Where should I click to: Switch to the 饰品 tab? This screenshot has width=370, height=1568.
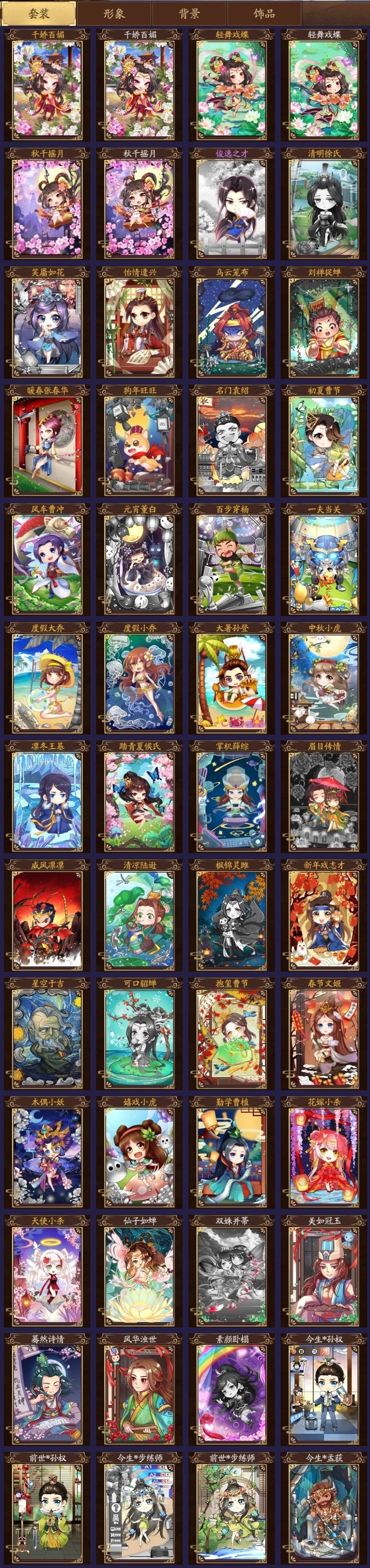264,13
